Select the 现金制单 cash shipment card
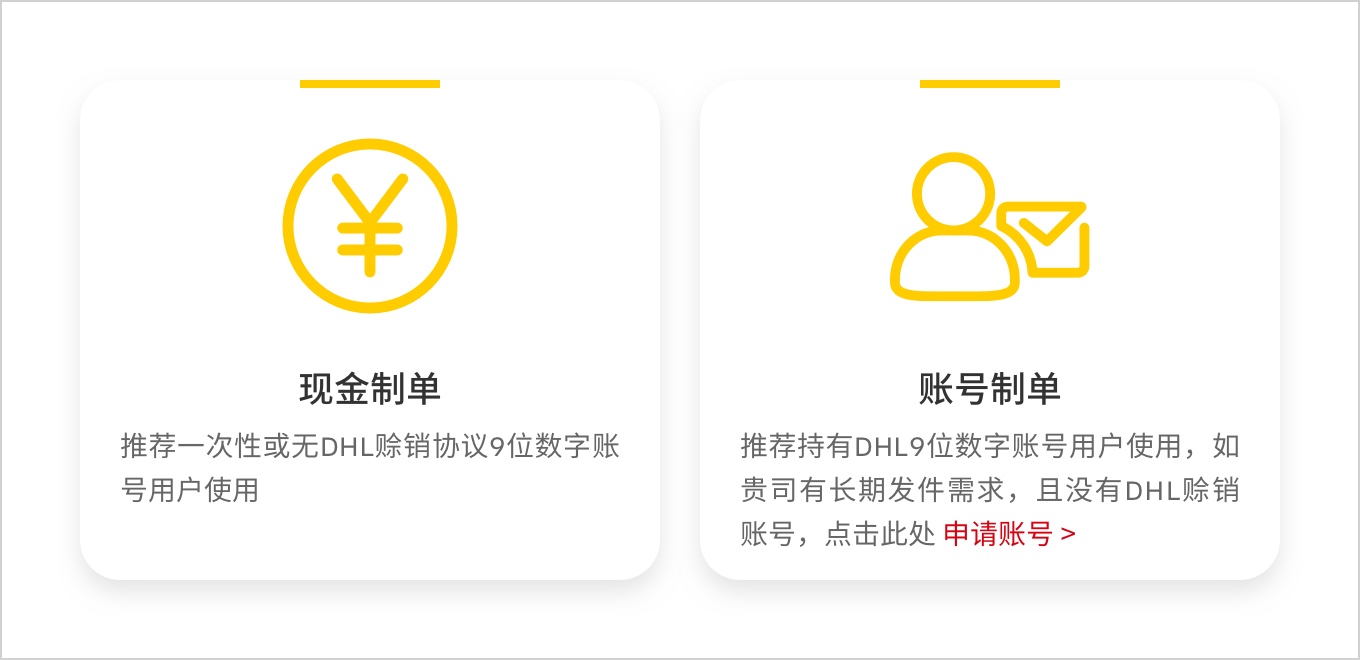This screenshot has width=1360, height=660. coord(369,330)
